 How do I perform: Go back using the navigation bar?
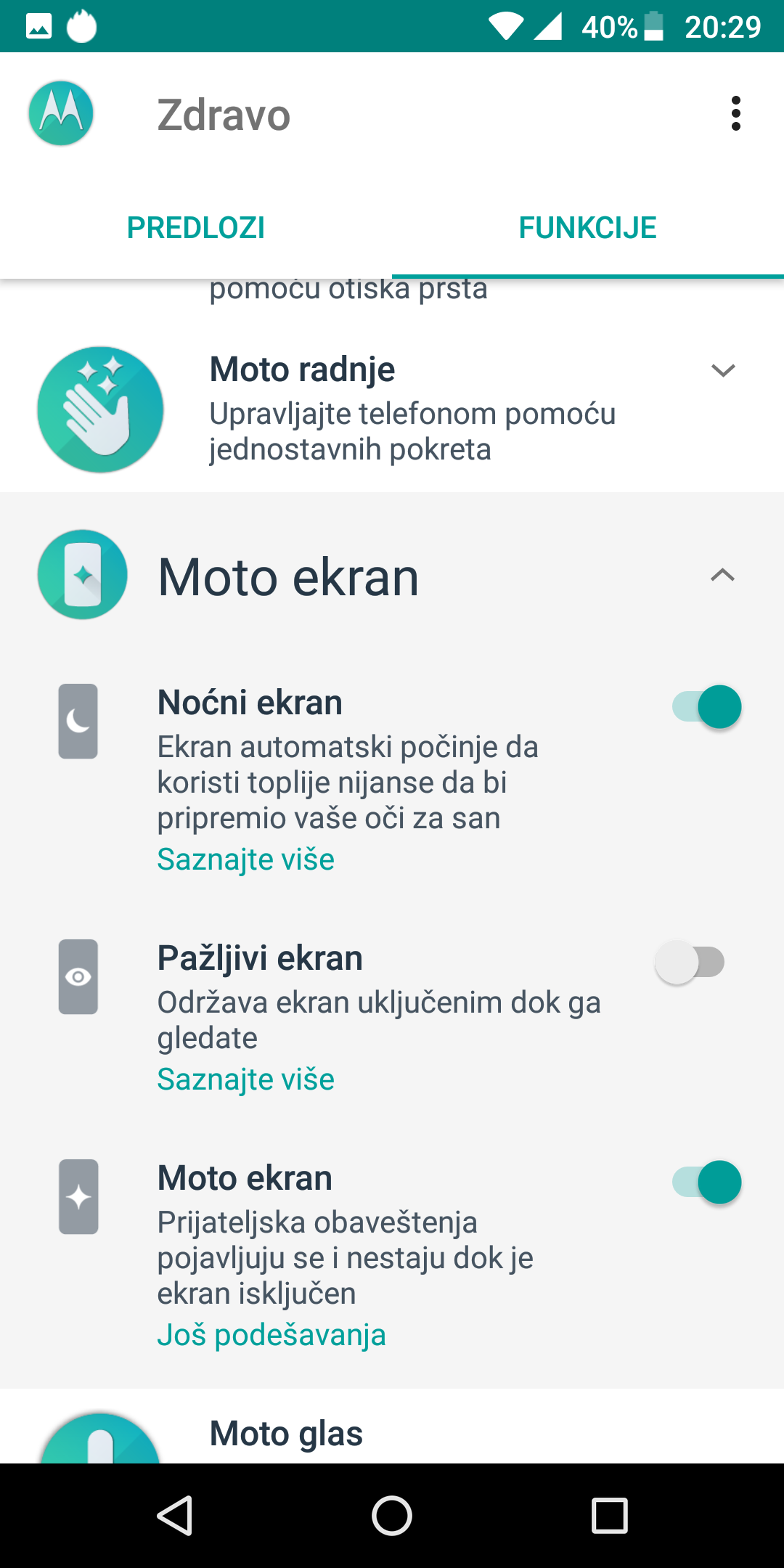pos(174,1516)
